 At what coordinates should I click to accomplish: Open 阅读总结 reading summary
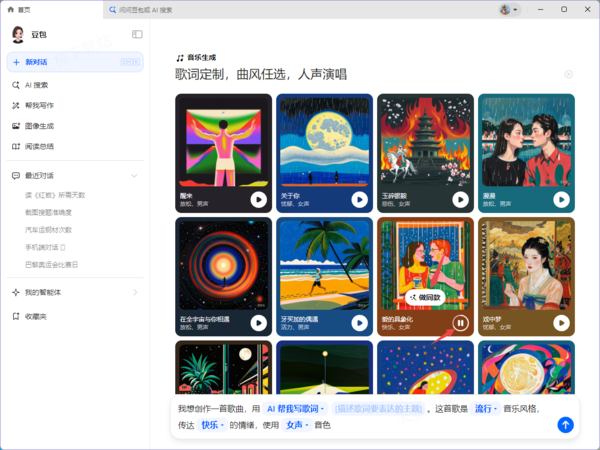click(40, 146)
